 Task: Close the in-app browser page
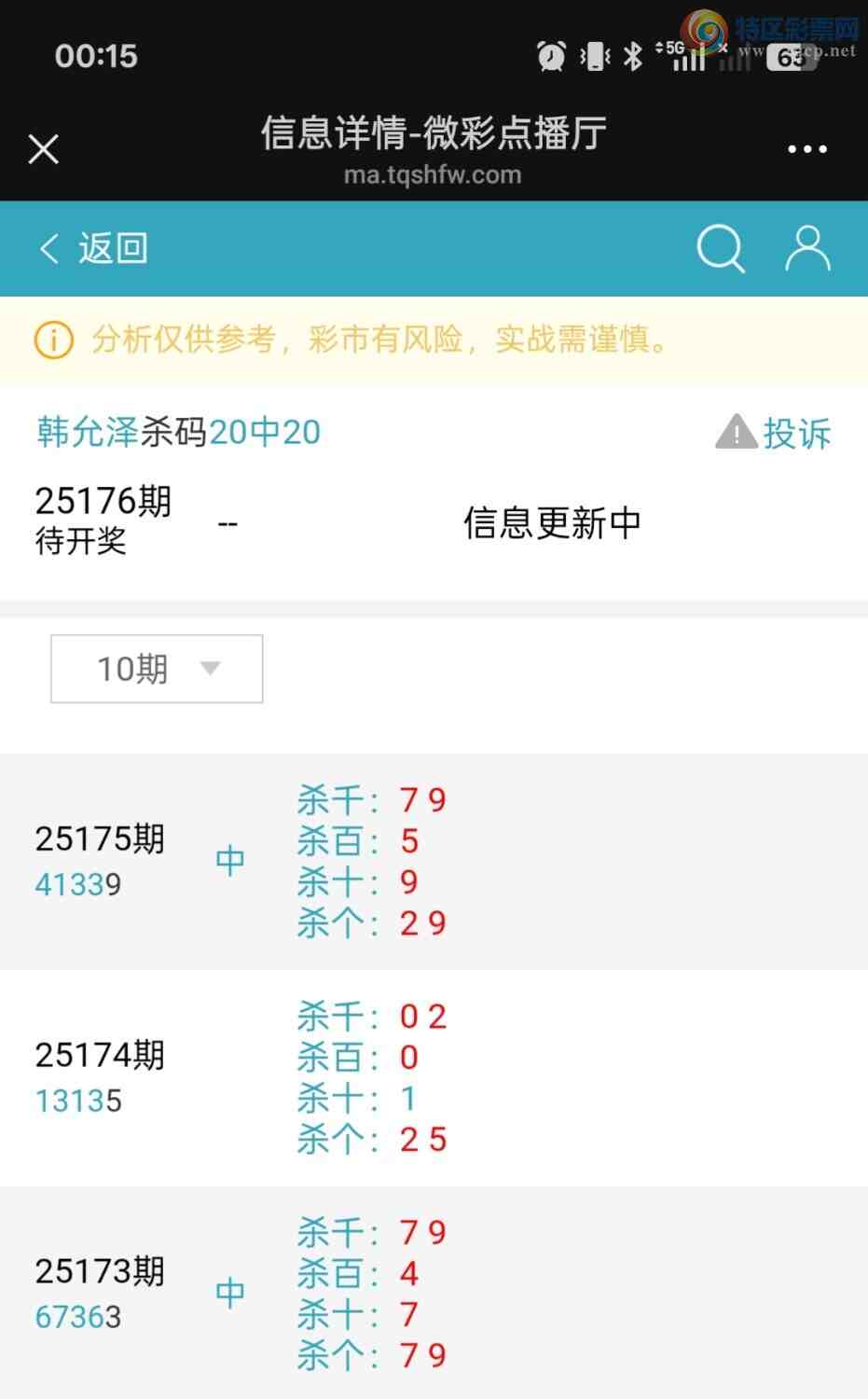click(43, 149)
